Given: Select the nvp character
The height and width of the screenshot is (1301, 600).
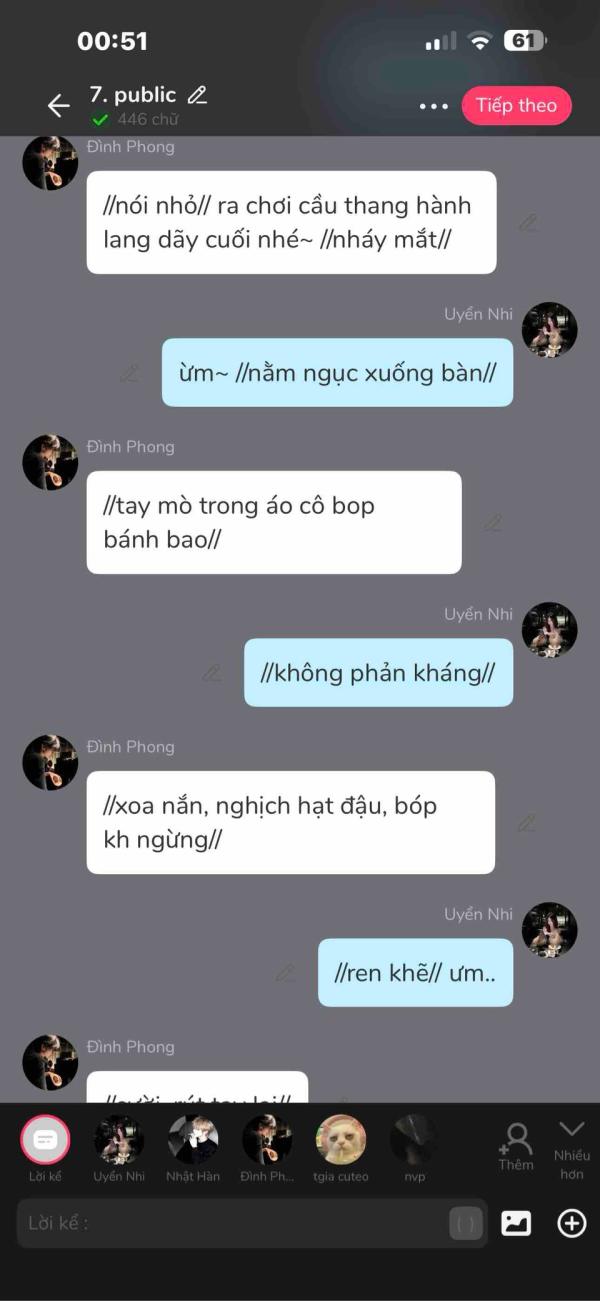Looking at the screenshot, I should (414, 1141).
